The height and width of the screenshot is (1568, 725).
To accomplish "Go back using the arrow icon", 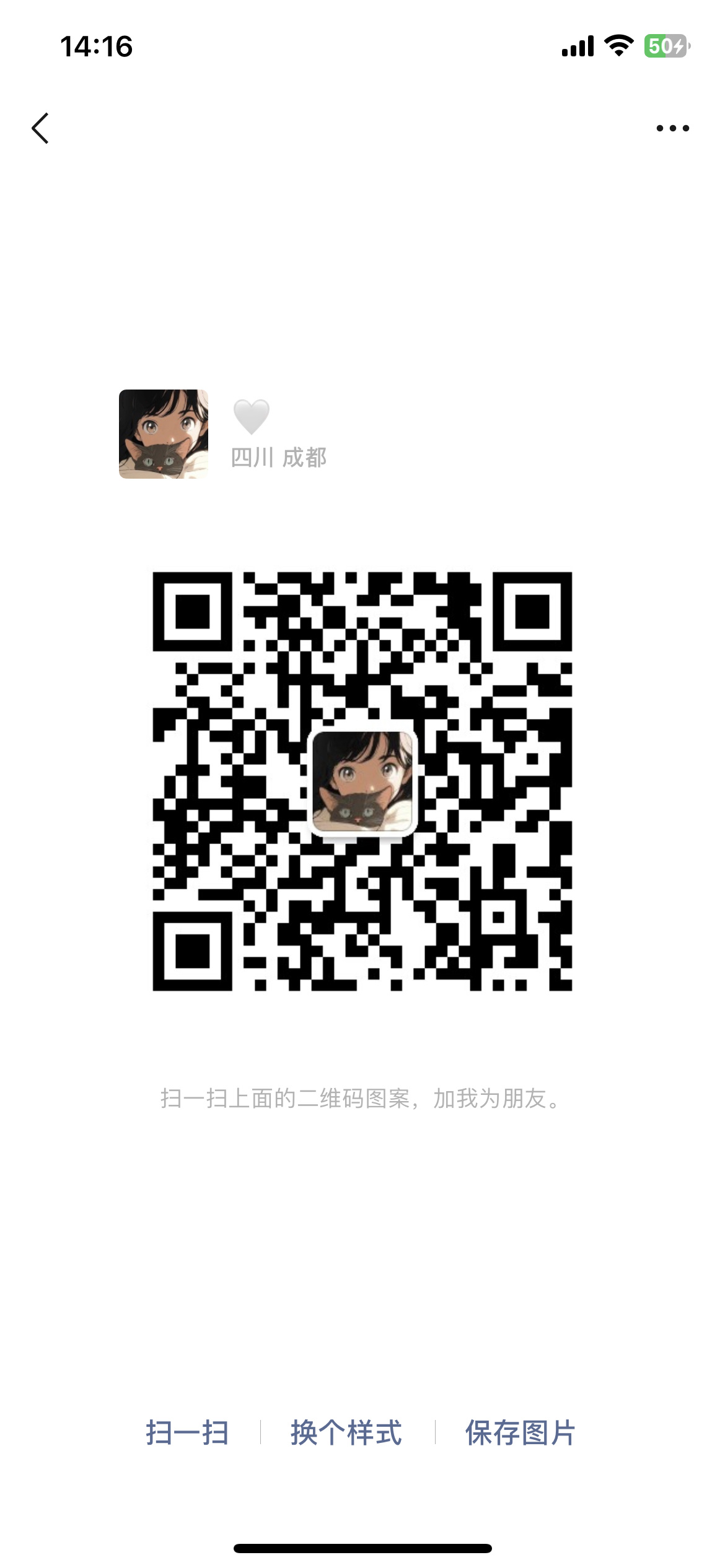I will point(40,128).
